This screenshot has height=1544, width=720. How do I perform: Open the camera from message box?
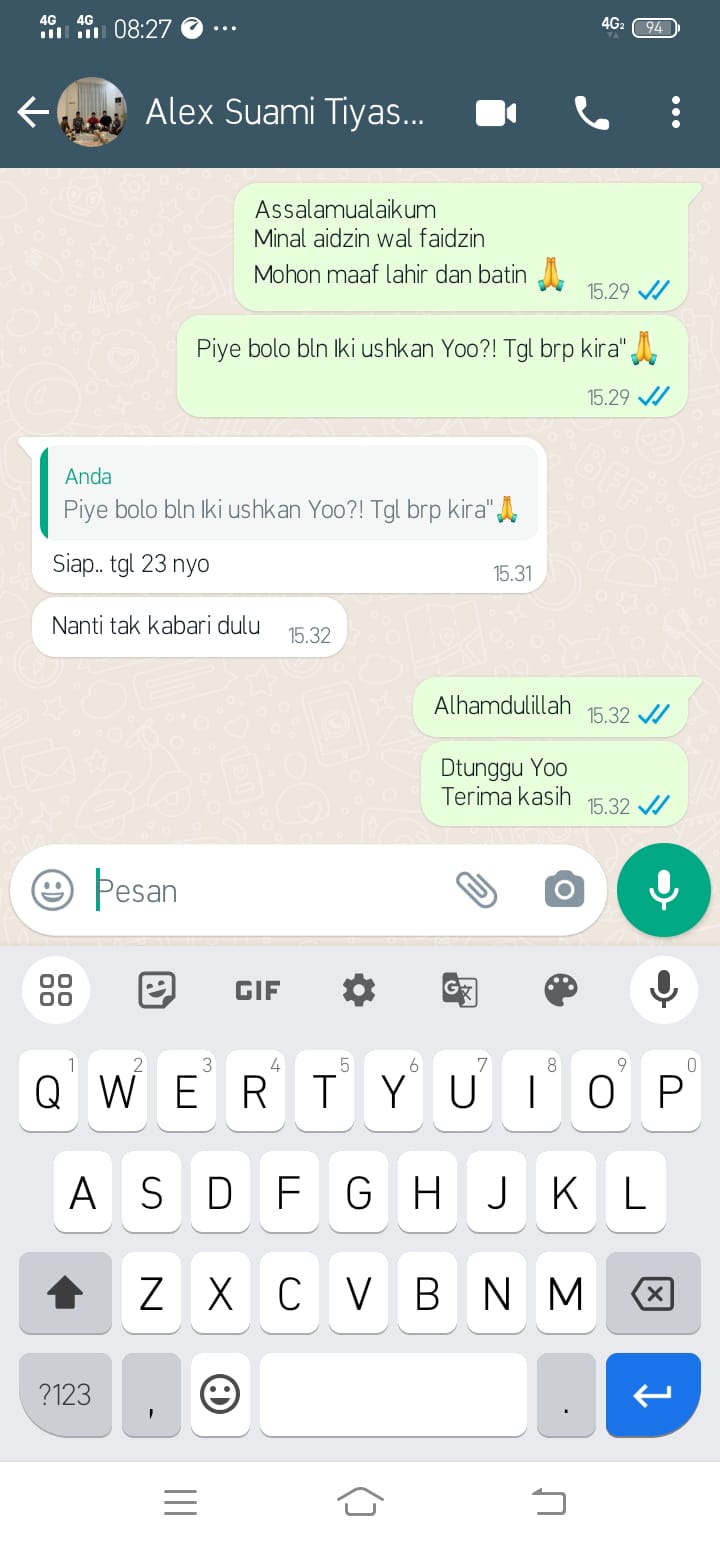[564, 889]
